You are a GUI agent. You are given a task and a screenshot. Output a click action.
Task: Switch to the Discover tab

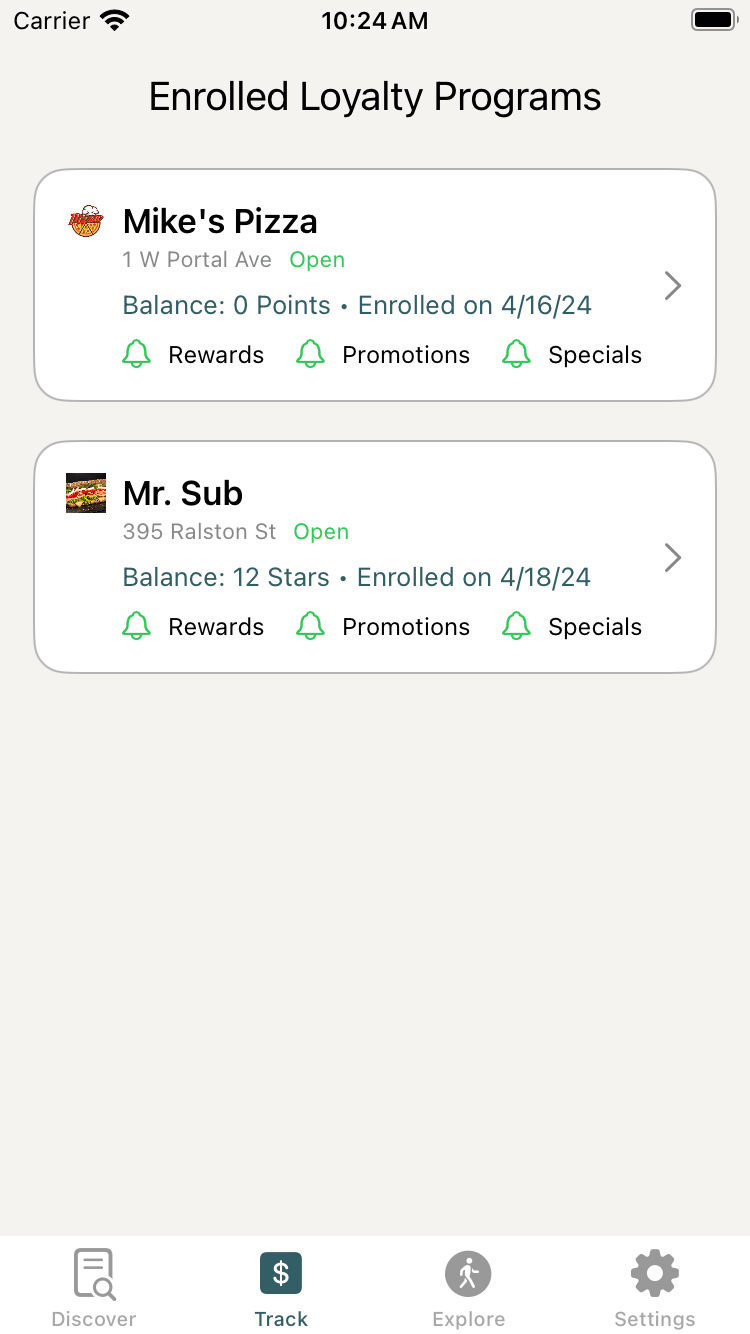point(94,1288)
